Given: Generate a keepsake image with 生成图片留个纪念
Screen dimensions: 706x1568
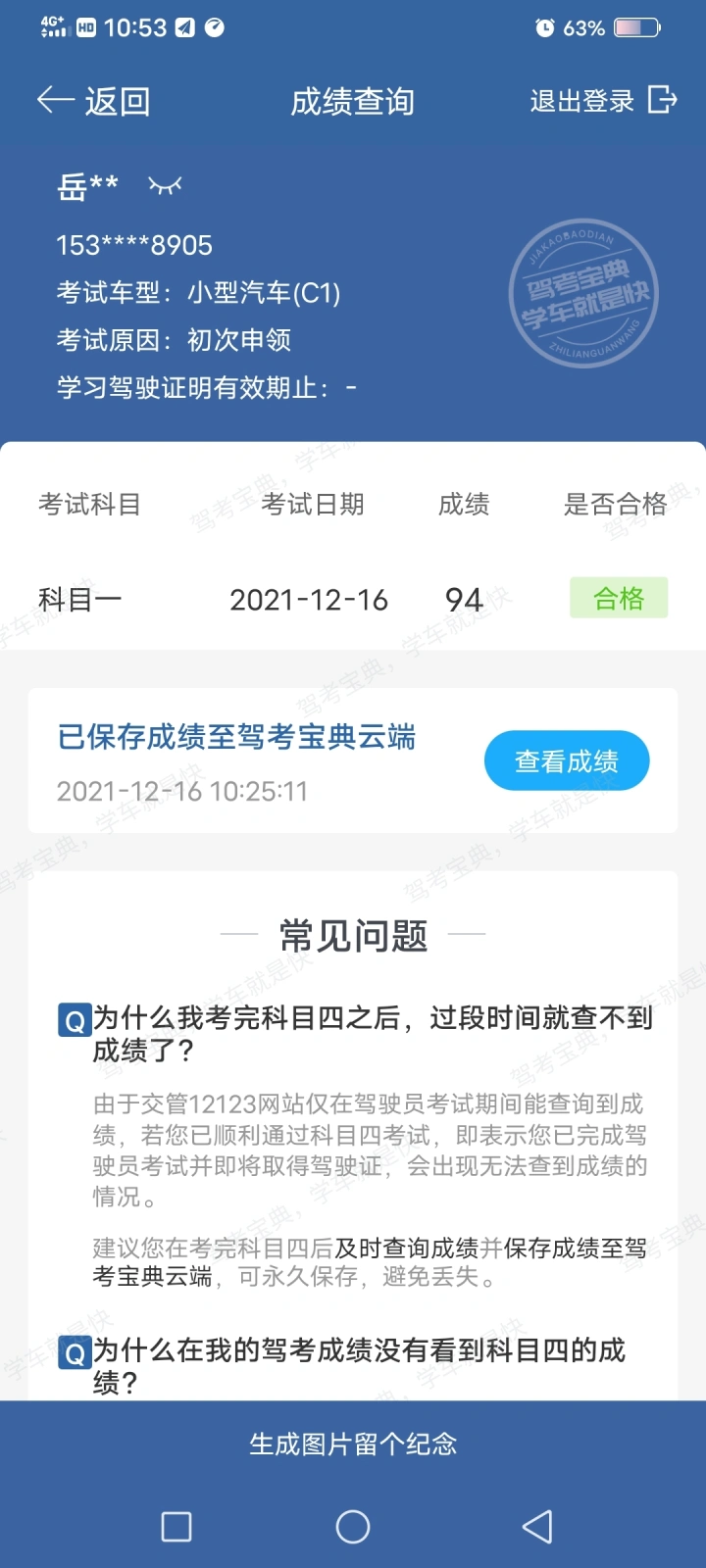Looking at the screenshot, I should coord(353,1444).
